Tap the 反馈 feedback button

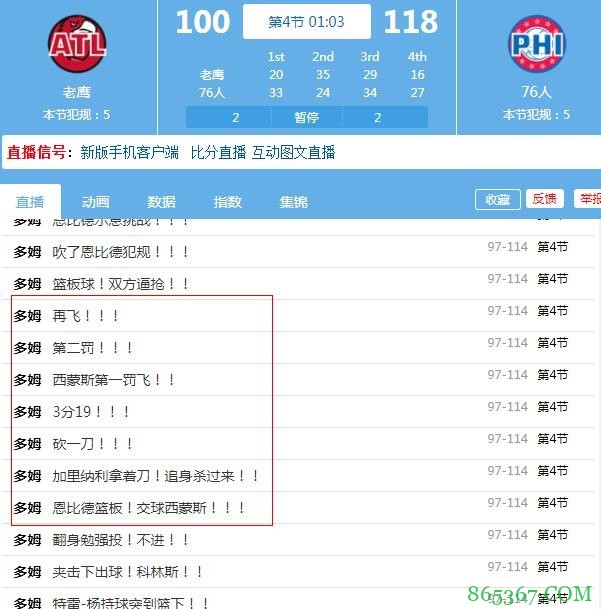tap(545, 199)
